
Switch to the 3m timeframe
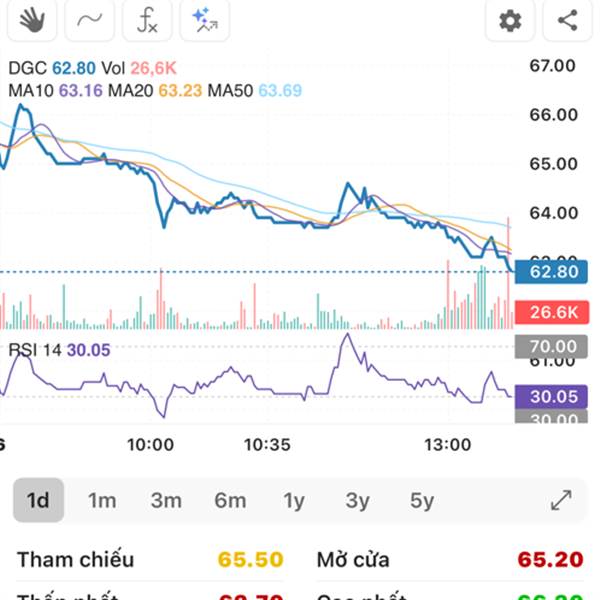[166, 500]
